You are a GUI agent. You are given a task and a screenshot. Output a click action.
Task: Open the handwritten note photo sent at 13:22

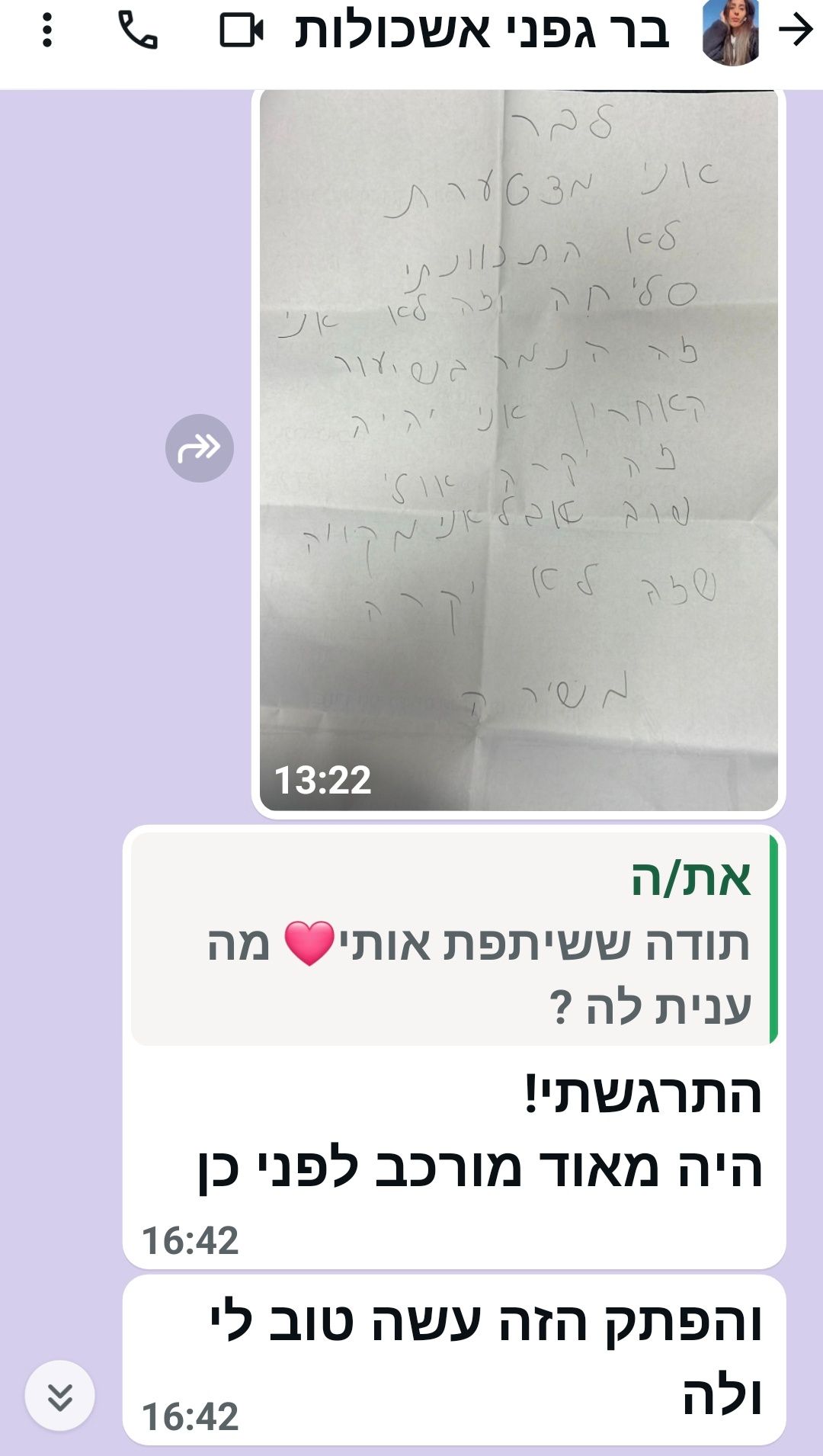pyautogui.click(x=518, y=450)
